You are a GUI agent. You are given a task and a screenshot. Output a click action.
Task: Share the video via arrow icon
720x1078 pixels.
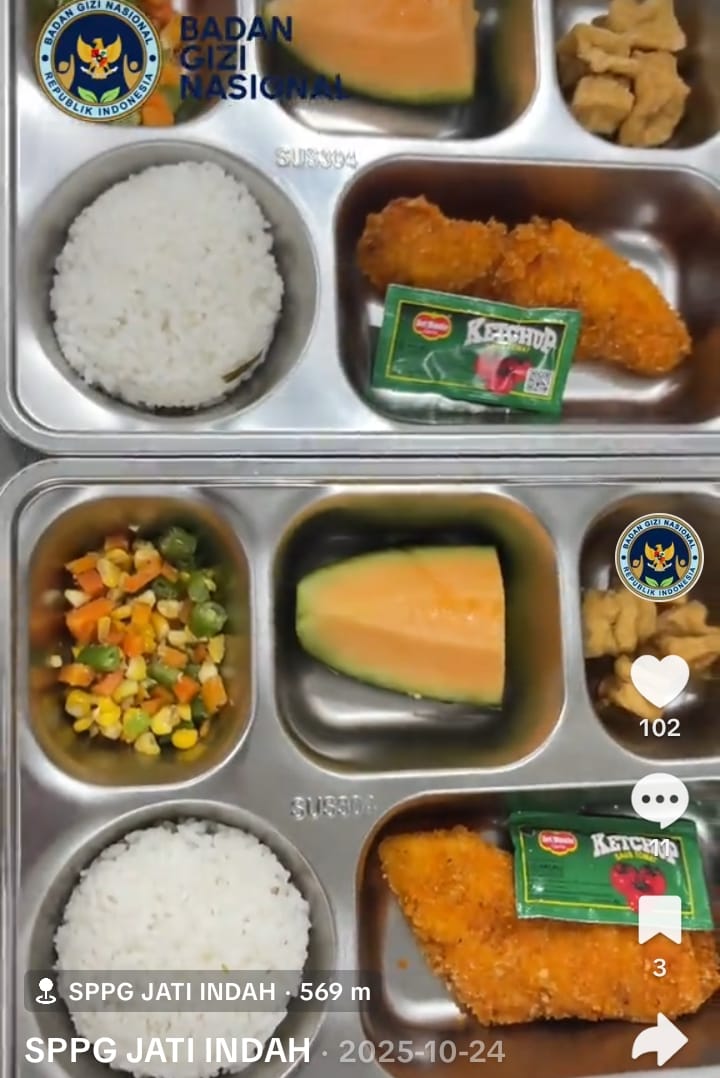click(x=659, y=1040)
